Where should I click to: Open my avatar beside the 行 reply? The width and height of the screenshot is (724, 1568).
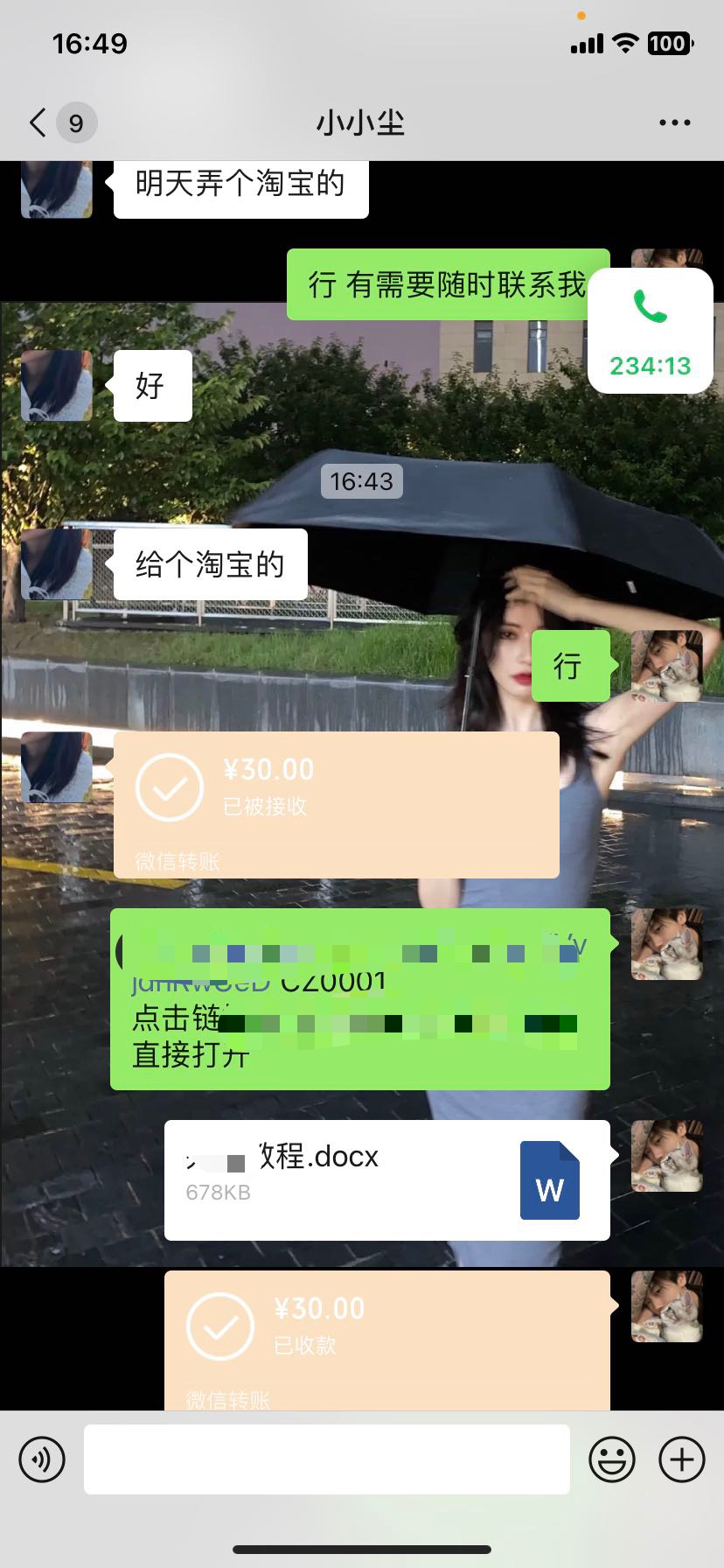pos(667,666)
